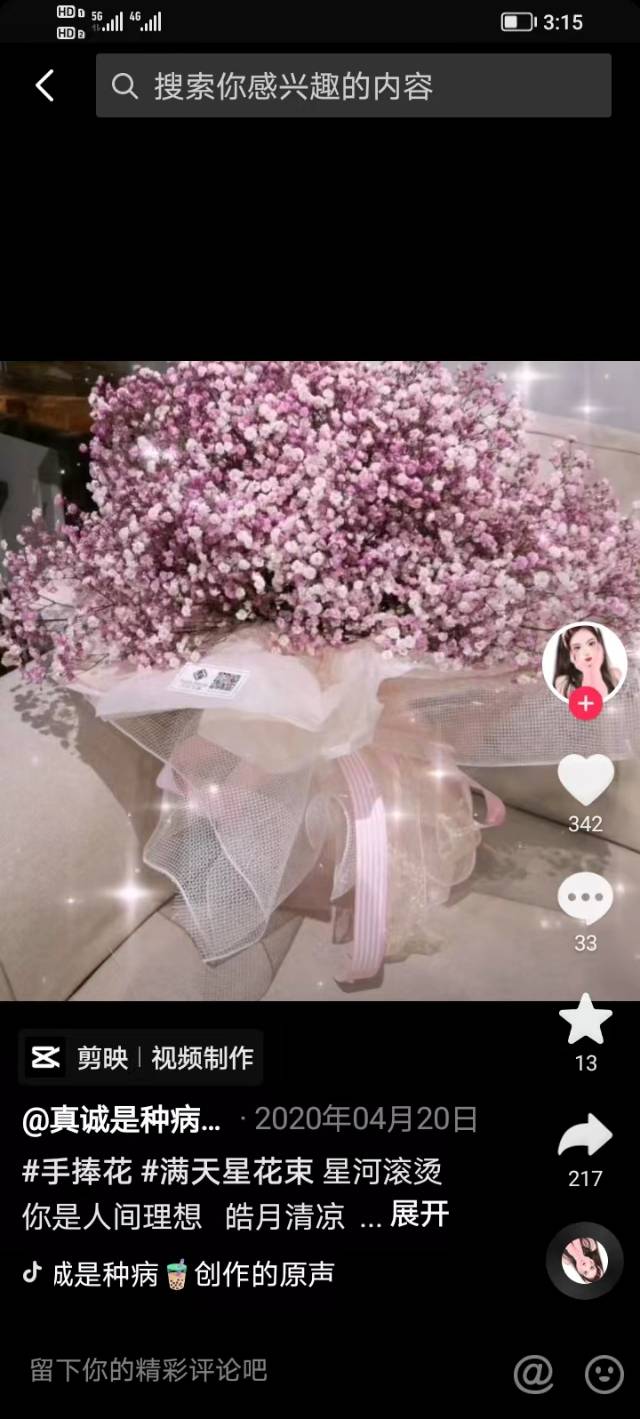The image size is (640, 1419).
Task: Add this video to favorites with the star
Action: tap(585, 1020)
